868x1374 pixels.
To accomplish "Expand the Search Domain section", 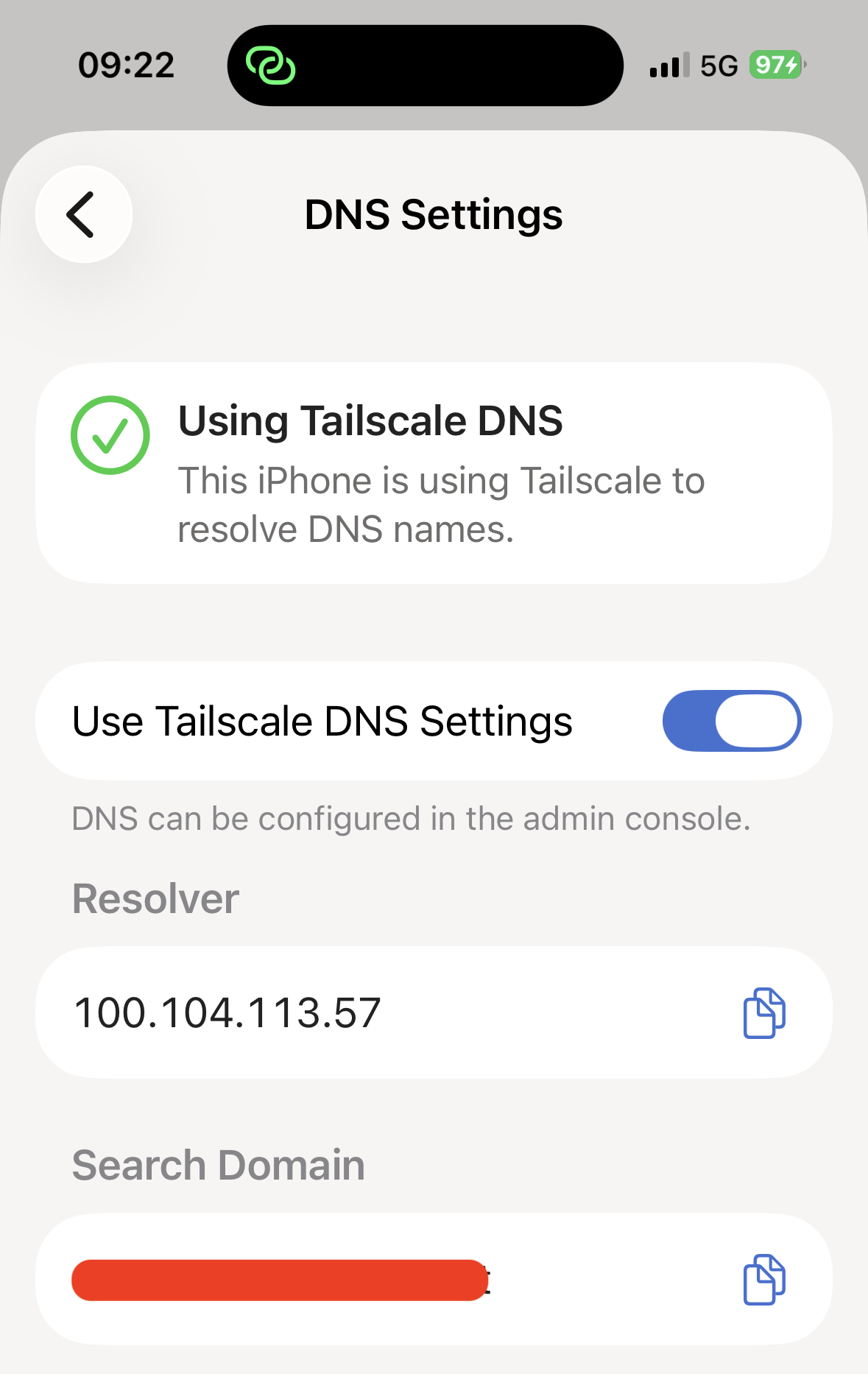I will [x=218, y=1164].
